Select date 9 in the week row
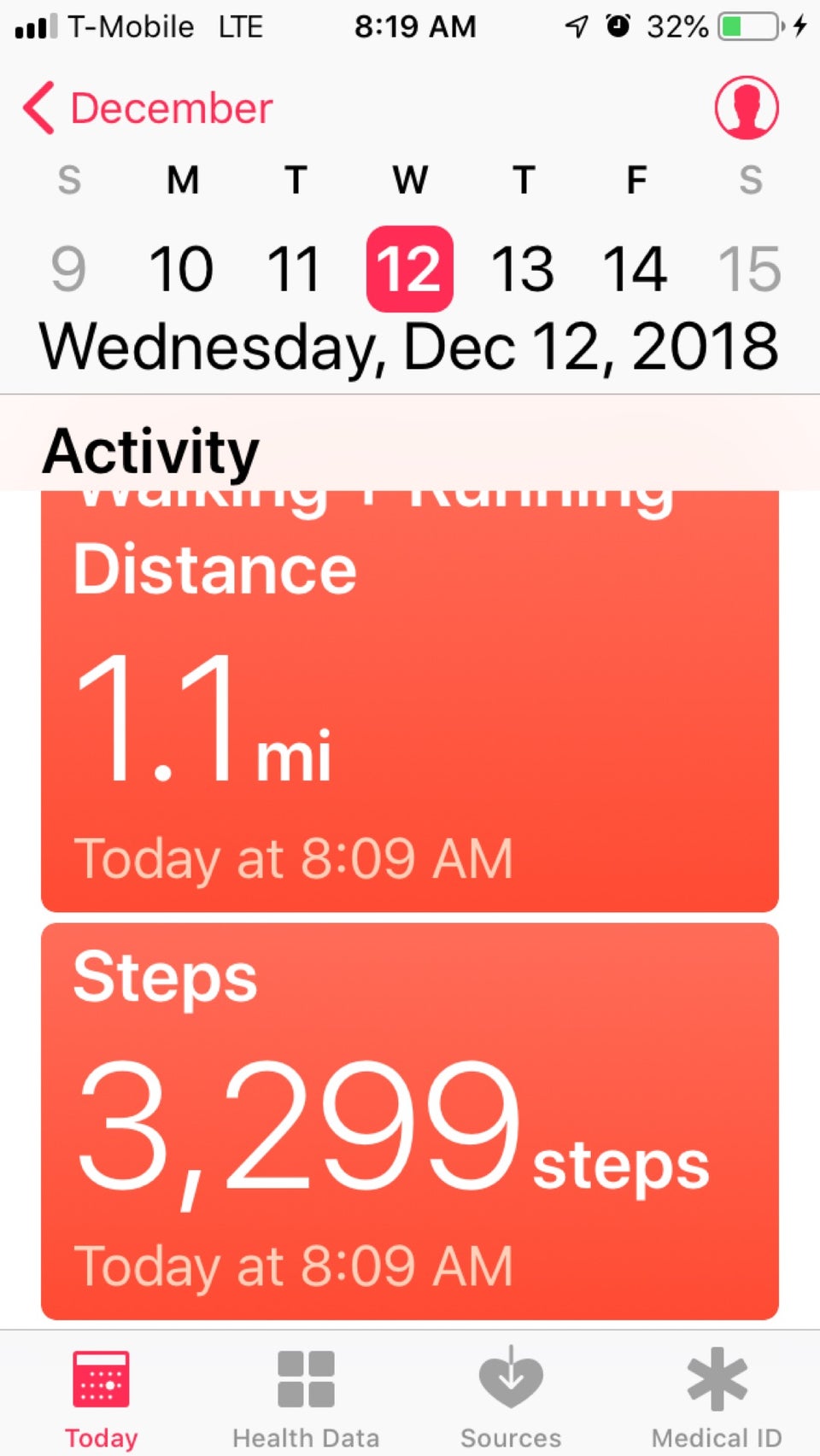The height and width of the screenshot is (1456, 820). [x=68, y=268]
